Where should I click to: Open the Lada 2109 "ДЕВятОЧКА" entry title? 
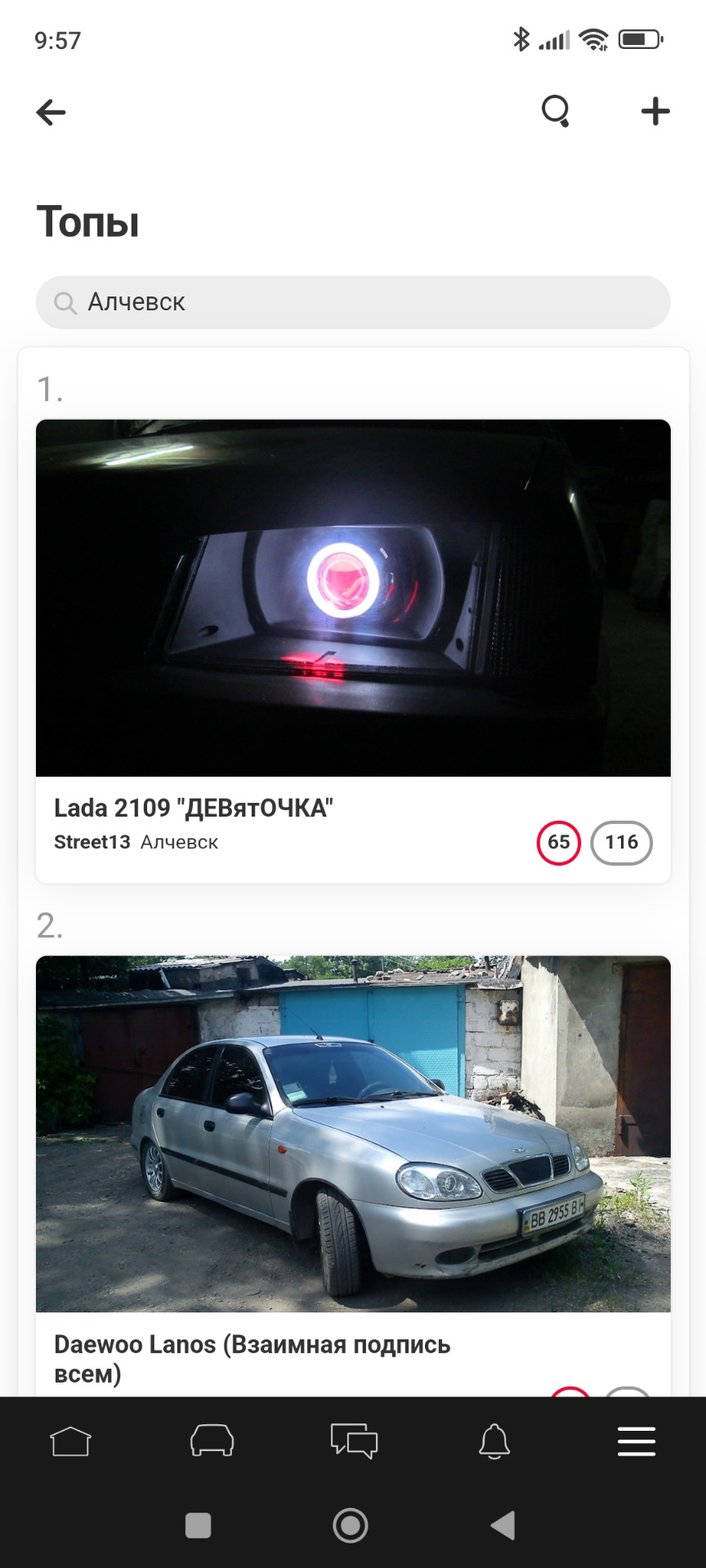[x=194, y=806]
